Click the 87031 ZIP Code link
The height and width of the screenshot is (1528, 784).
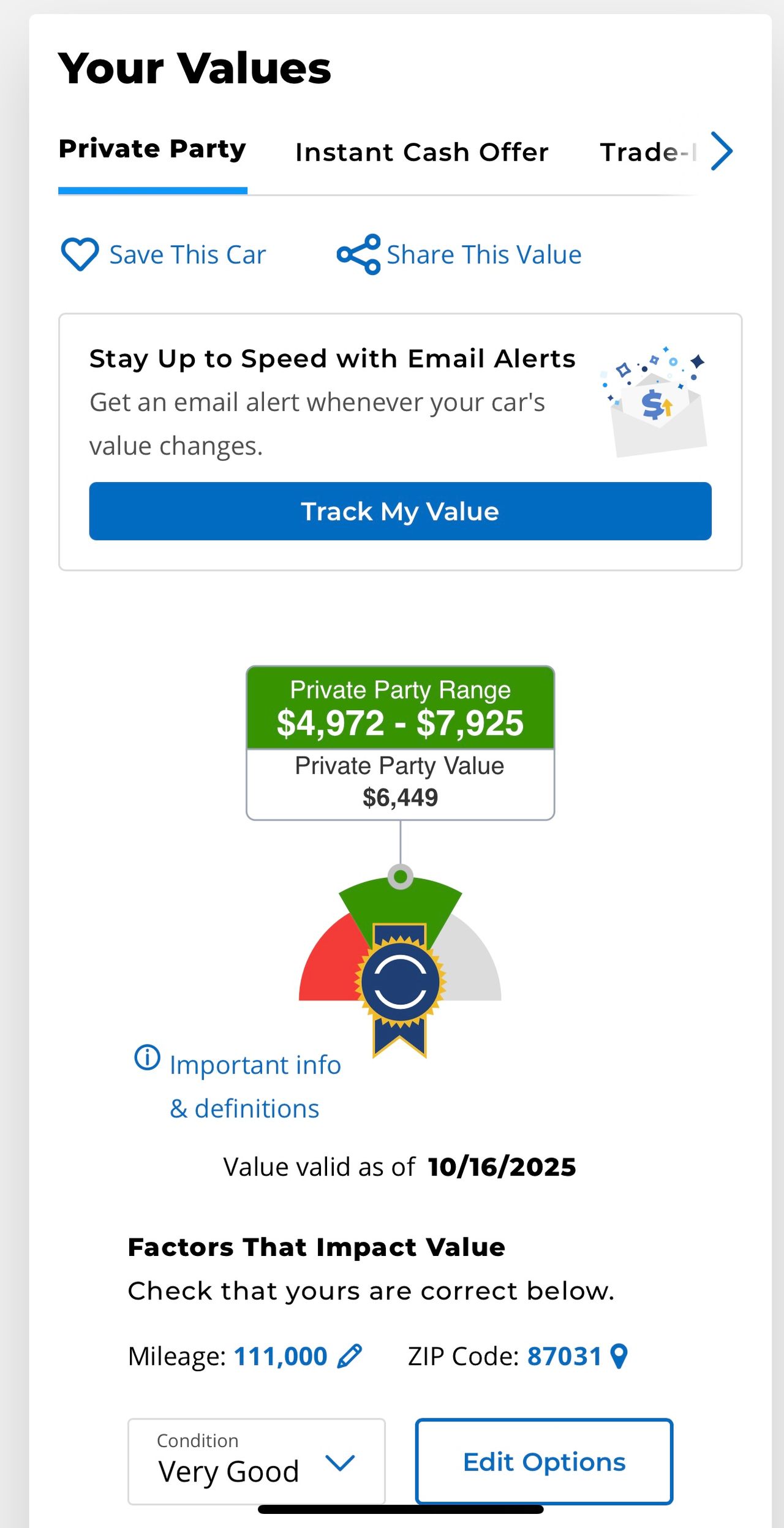point(565,1356)
